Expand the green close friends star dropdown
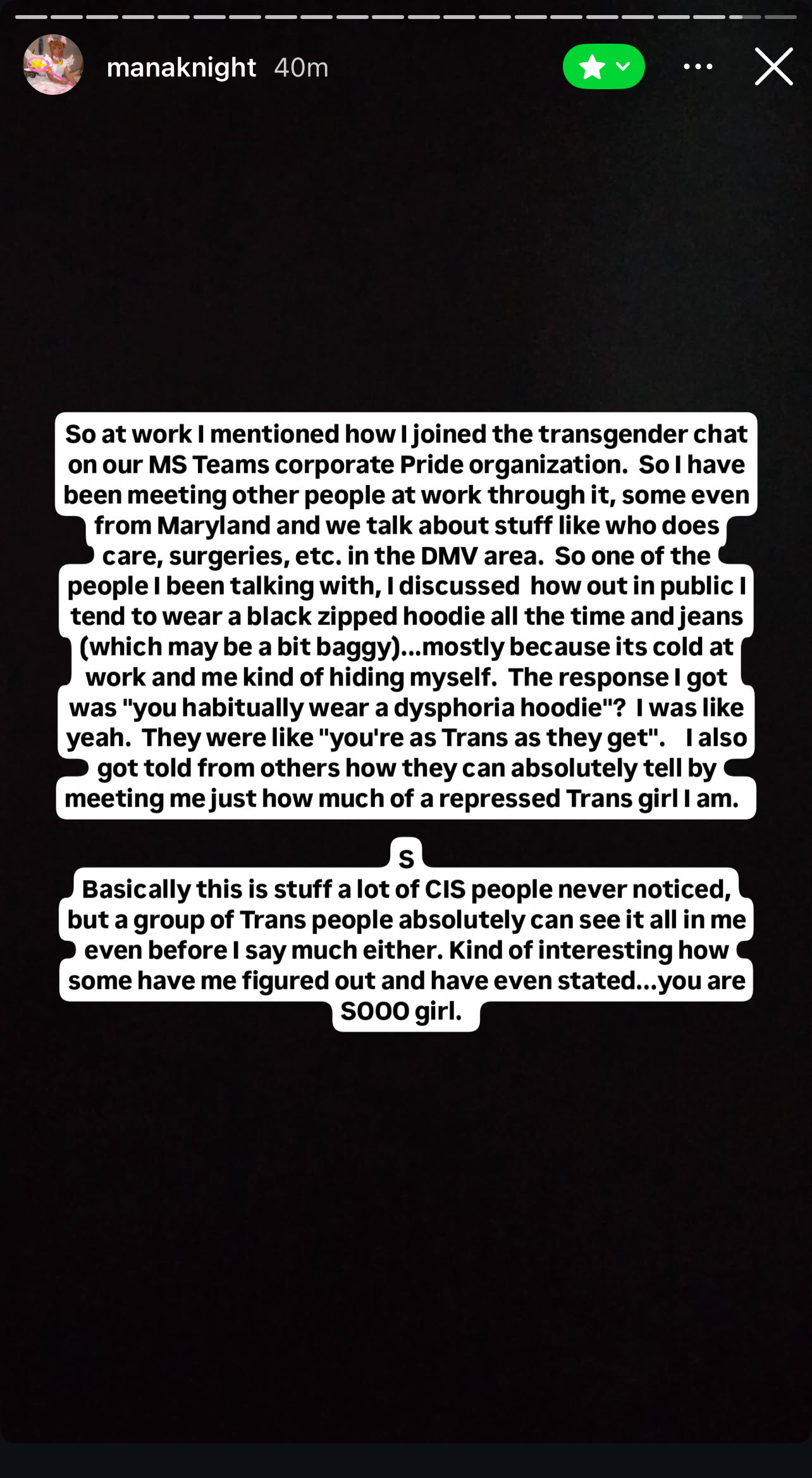The image size is (812, 1478). tap(603, 66)
